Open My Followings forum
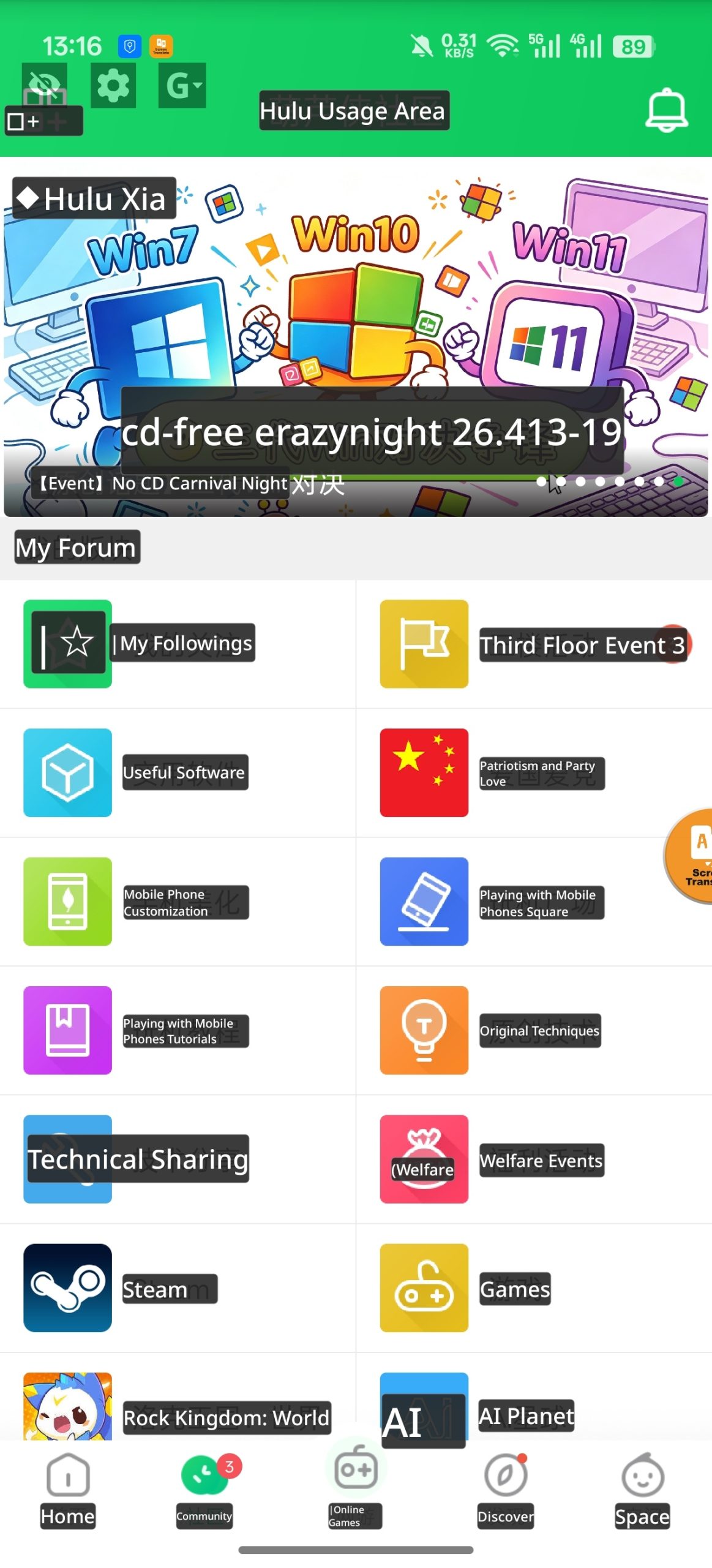 (x=178, y=644)
